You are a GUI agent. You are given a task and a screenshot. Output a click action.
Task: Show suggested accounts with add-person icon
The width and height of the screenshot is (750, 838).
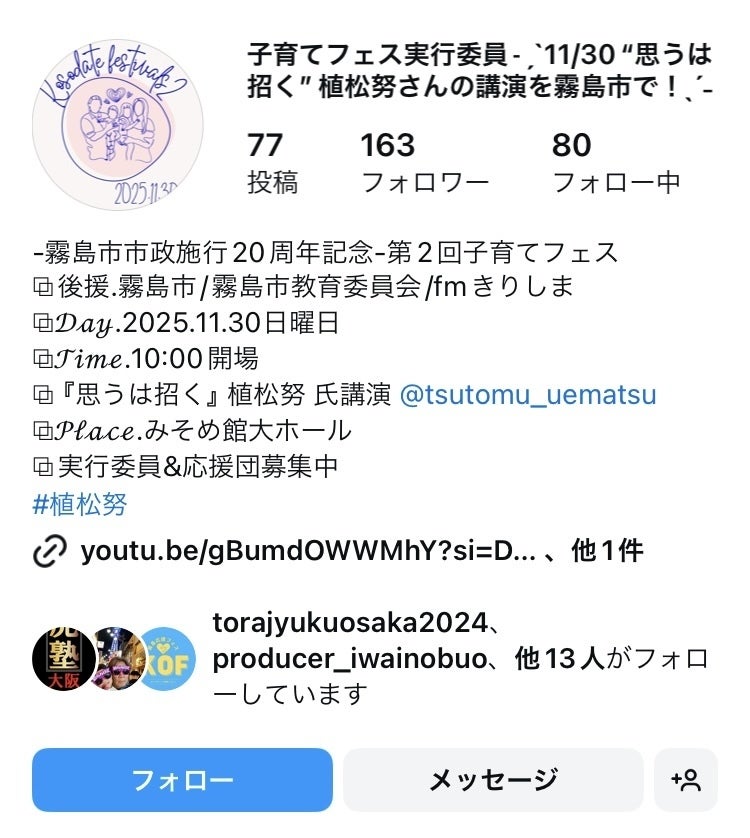pos(686,780)
